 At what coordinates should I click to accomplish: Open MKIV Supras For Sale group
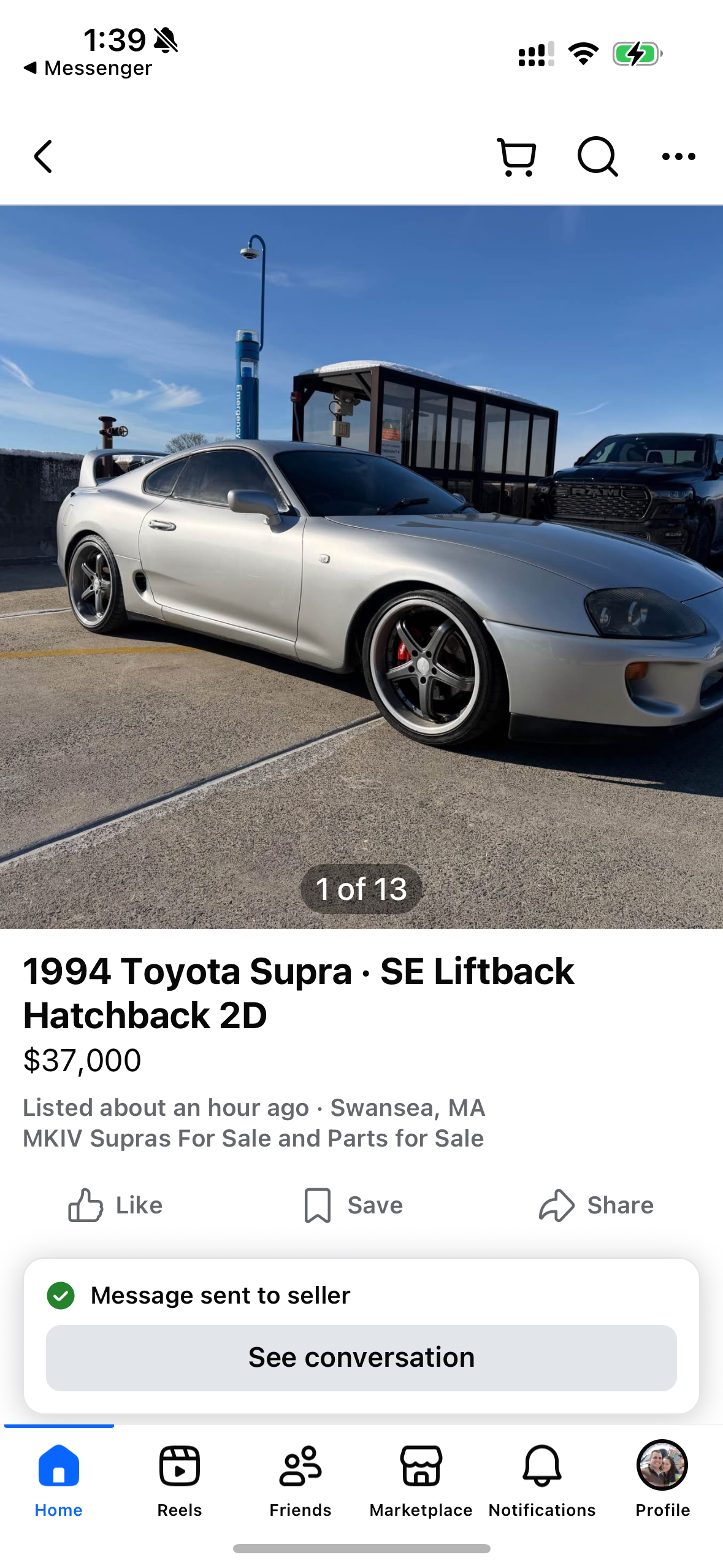[x=253, y=1139]
